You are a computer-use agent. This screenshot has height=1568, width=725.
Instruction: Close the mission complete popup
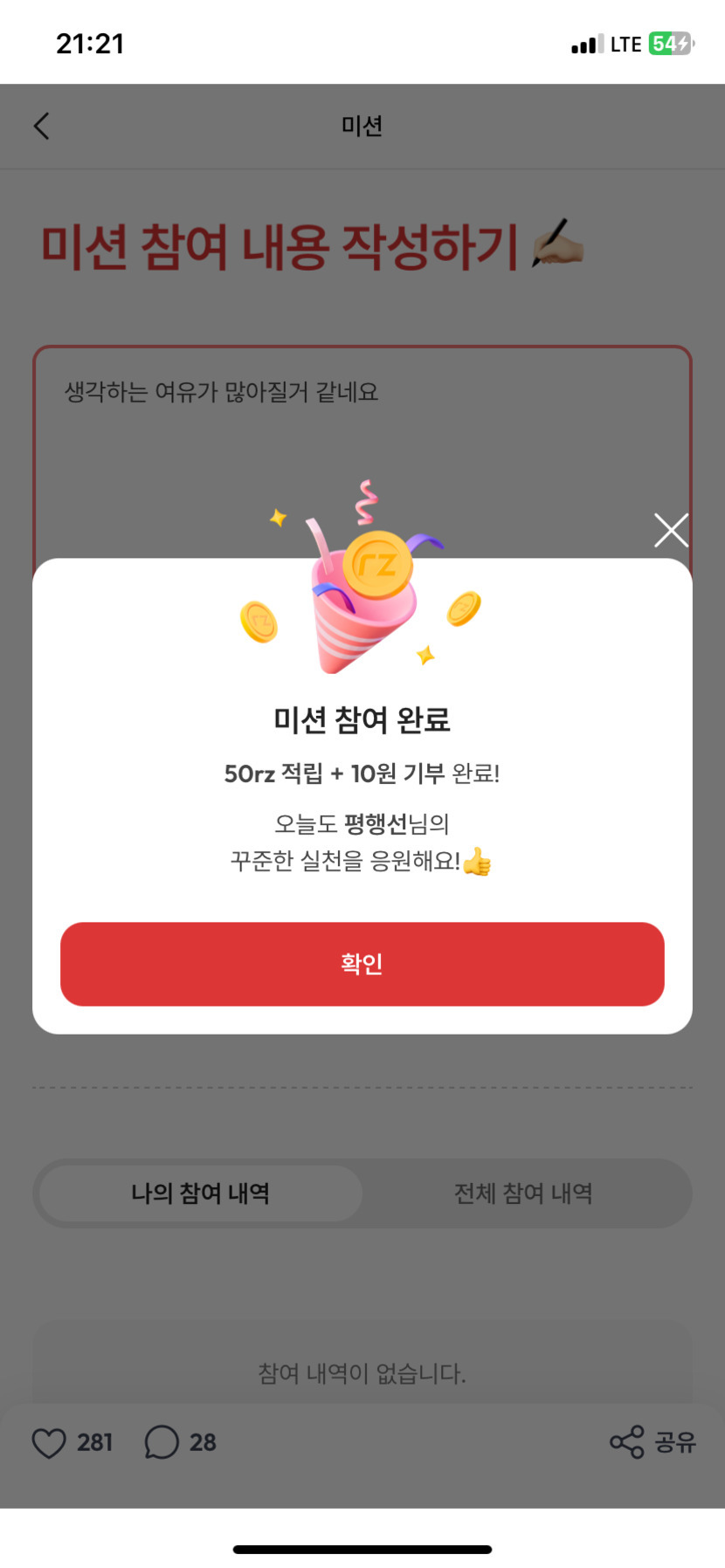point(671,530)
